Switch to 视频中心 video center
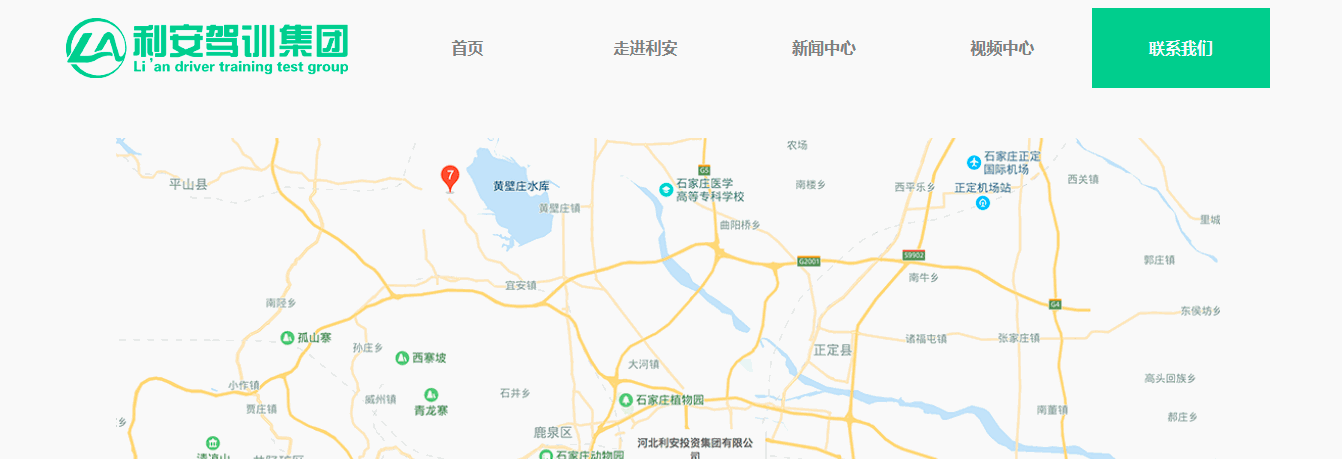 point(1001,48)
